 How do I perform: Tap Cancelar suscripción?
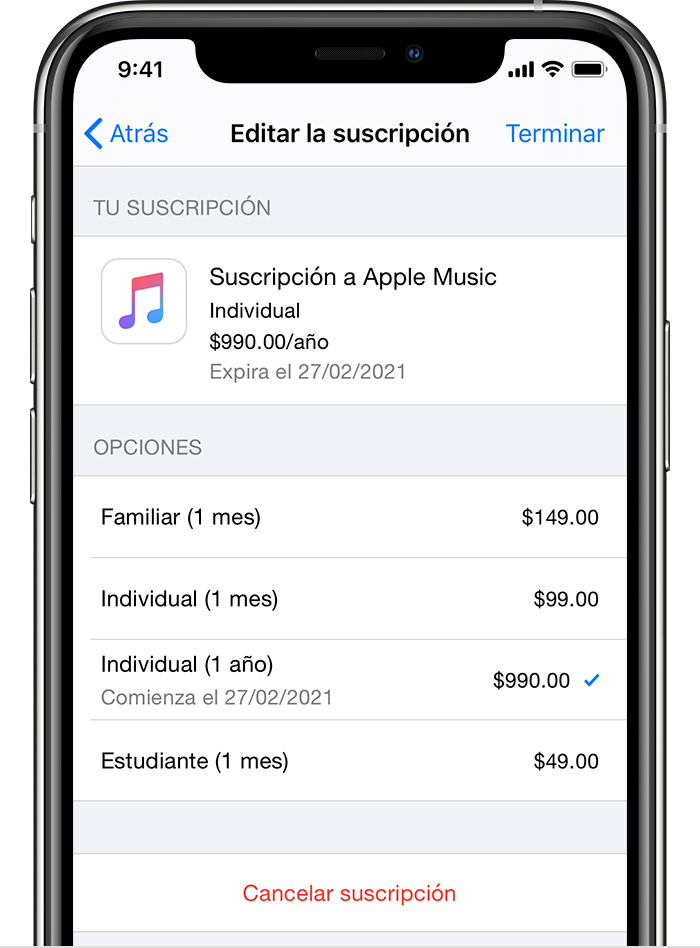coord(349,893)
